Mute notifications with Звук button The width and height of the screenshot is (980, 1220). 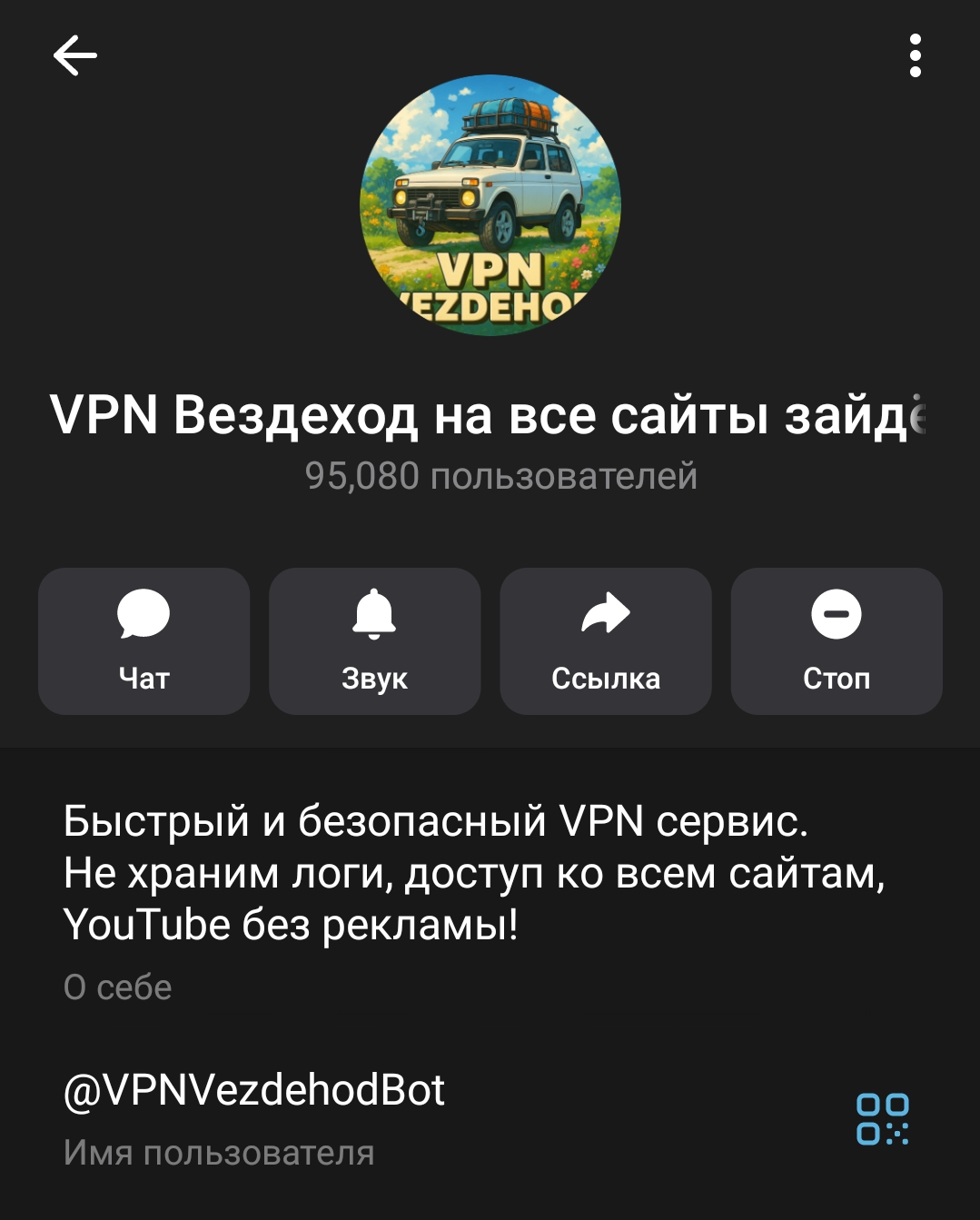[x=374, y=640]
